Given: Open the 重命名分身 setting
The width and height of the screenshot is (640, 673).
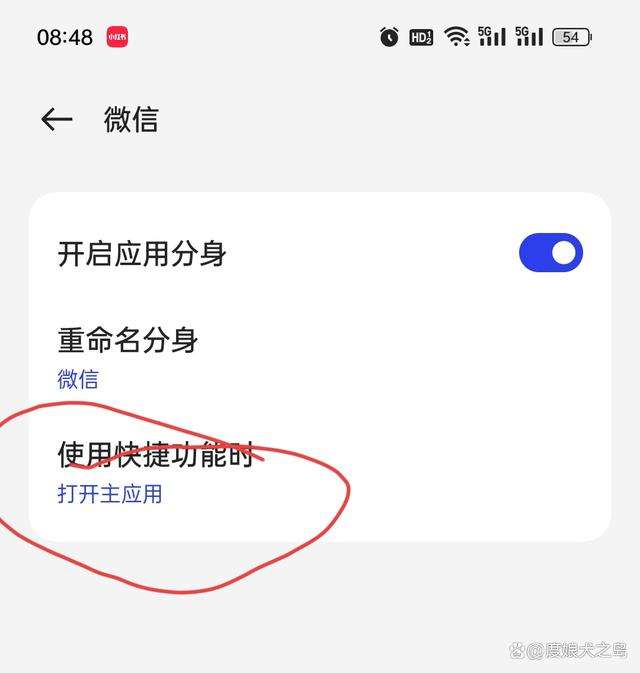Looking at the screenshot, I should [x=128, y=356].
